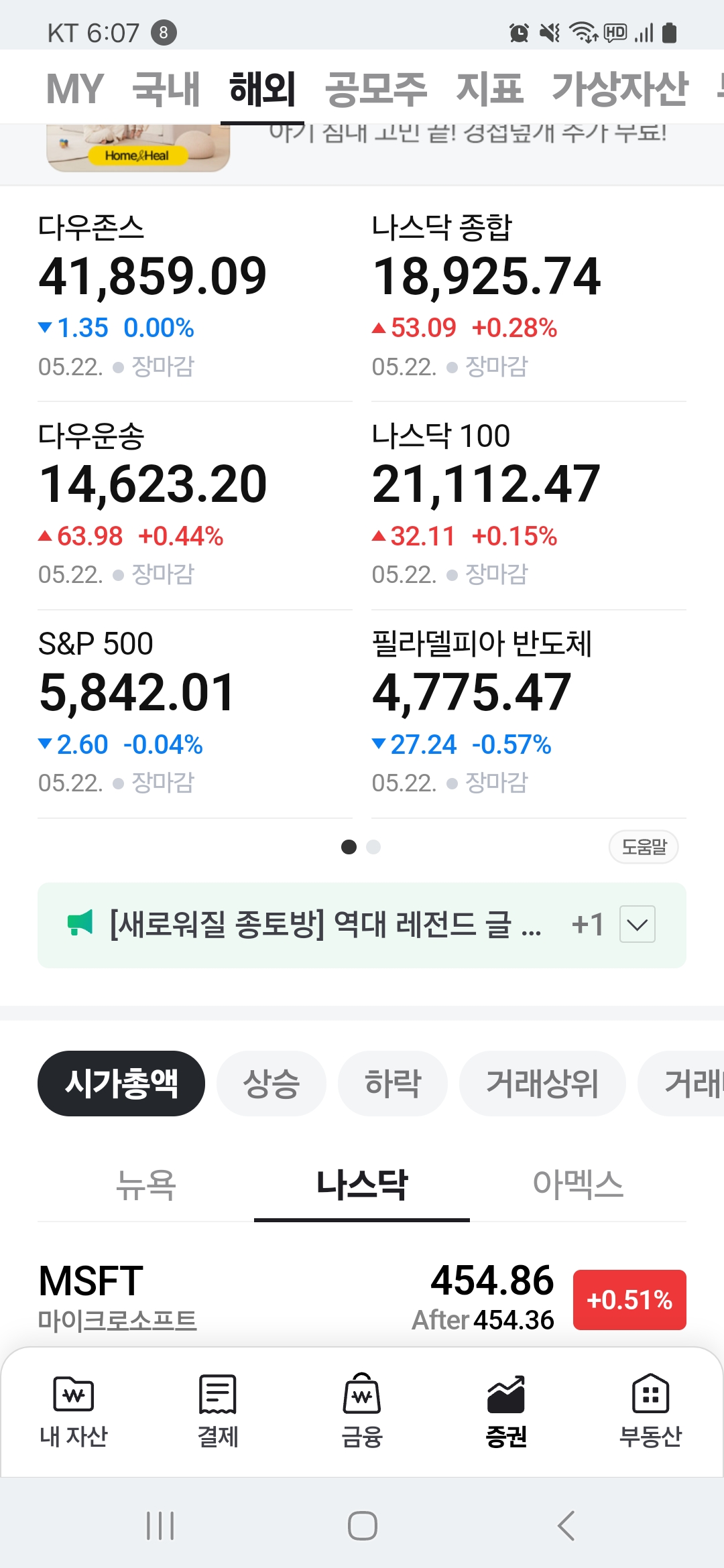Go to 내 자산 in bottom navigation

pyautogui.click(x=73, y=1411)
